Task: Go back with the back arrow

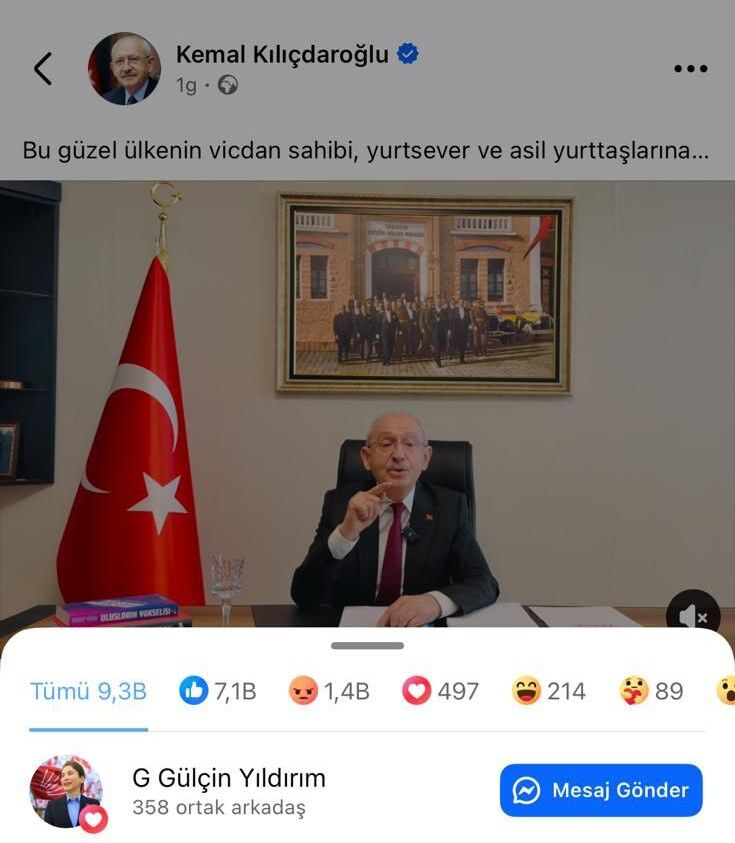Action: click(43, 69)
